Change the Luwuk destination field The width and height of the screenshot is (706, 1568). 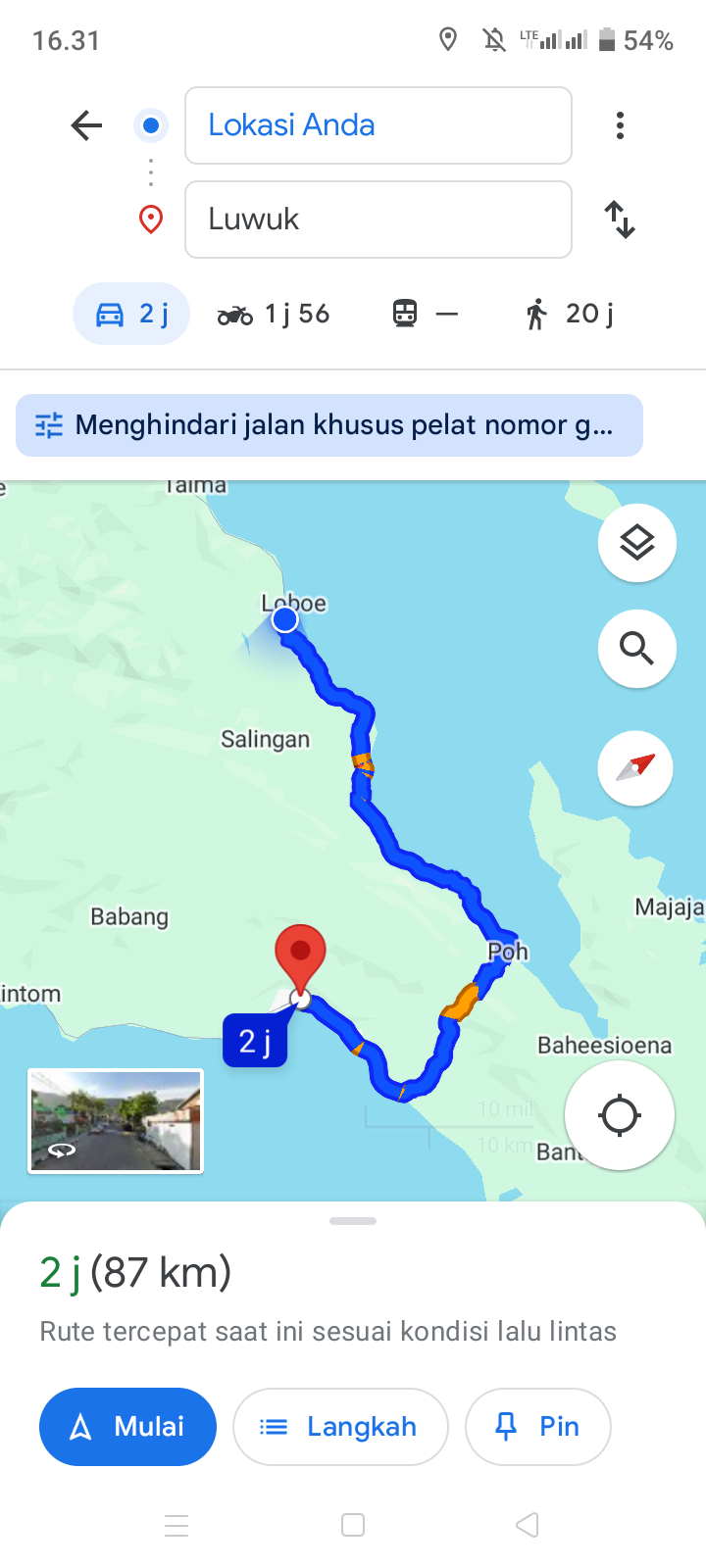click(378, 220)
